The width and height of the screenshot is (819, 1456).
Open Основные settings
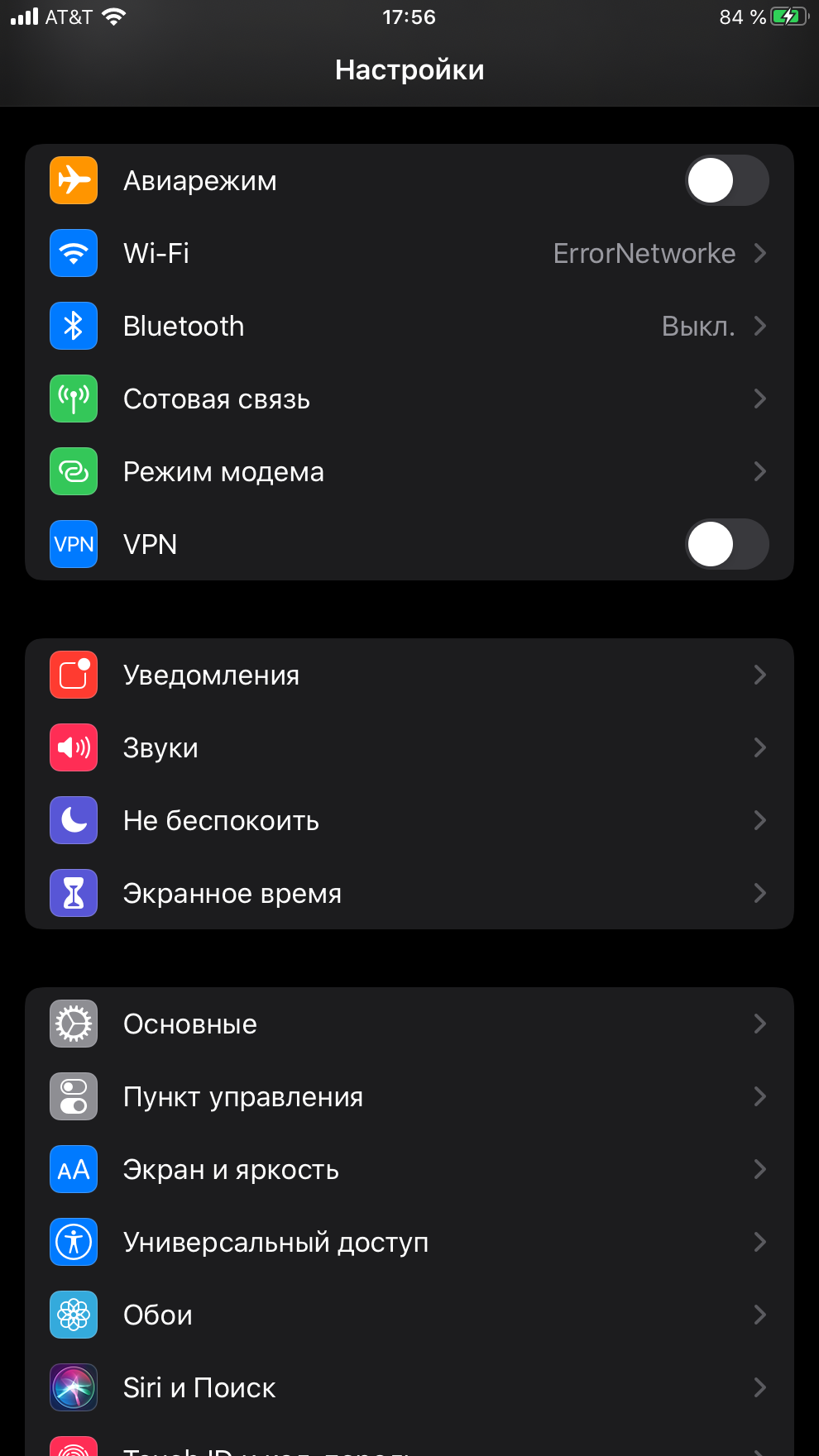point(409,1024)
